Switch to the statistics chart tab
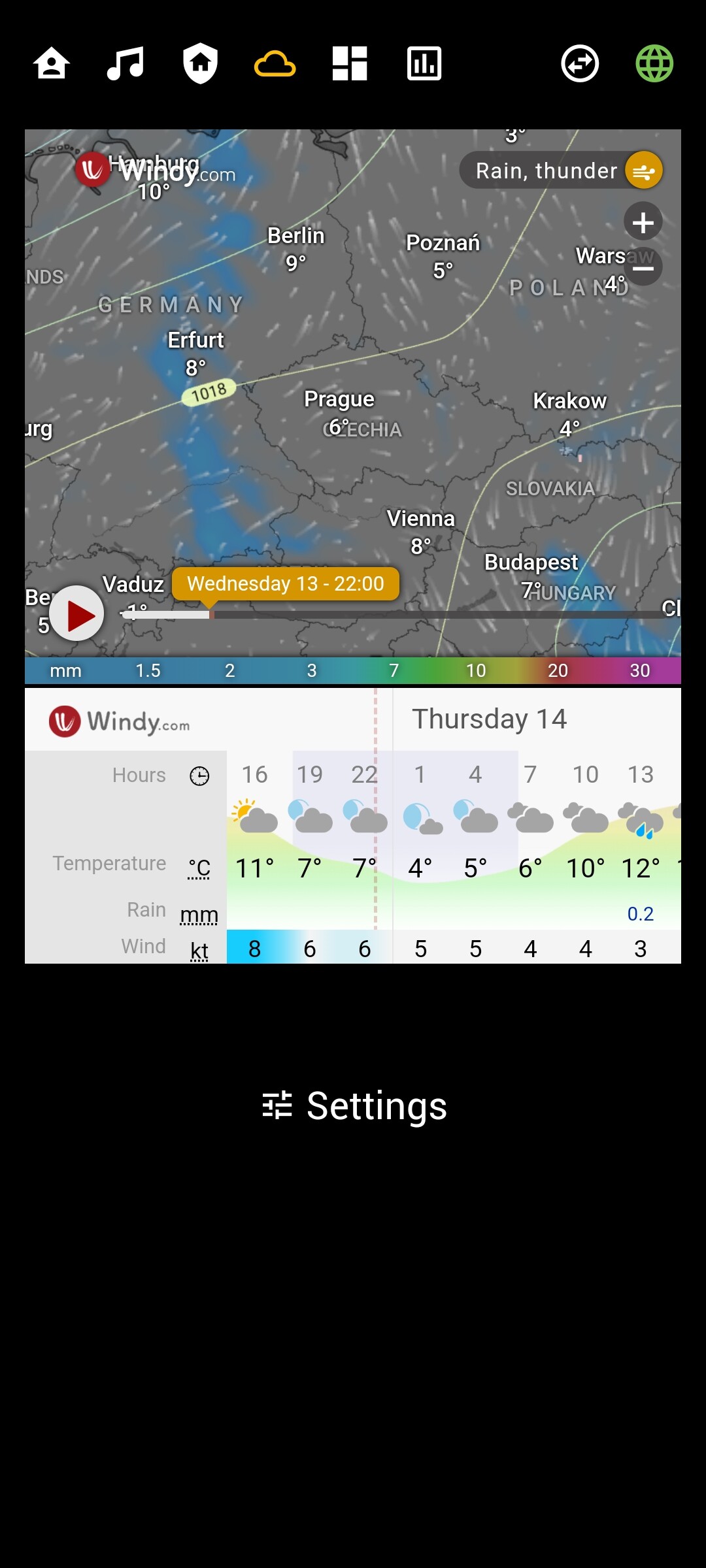706x1568 pixels. tap(424, 64)
